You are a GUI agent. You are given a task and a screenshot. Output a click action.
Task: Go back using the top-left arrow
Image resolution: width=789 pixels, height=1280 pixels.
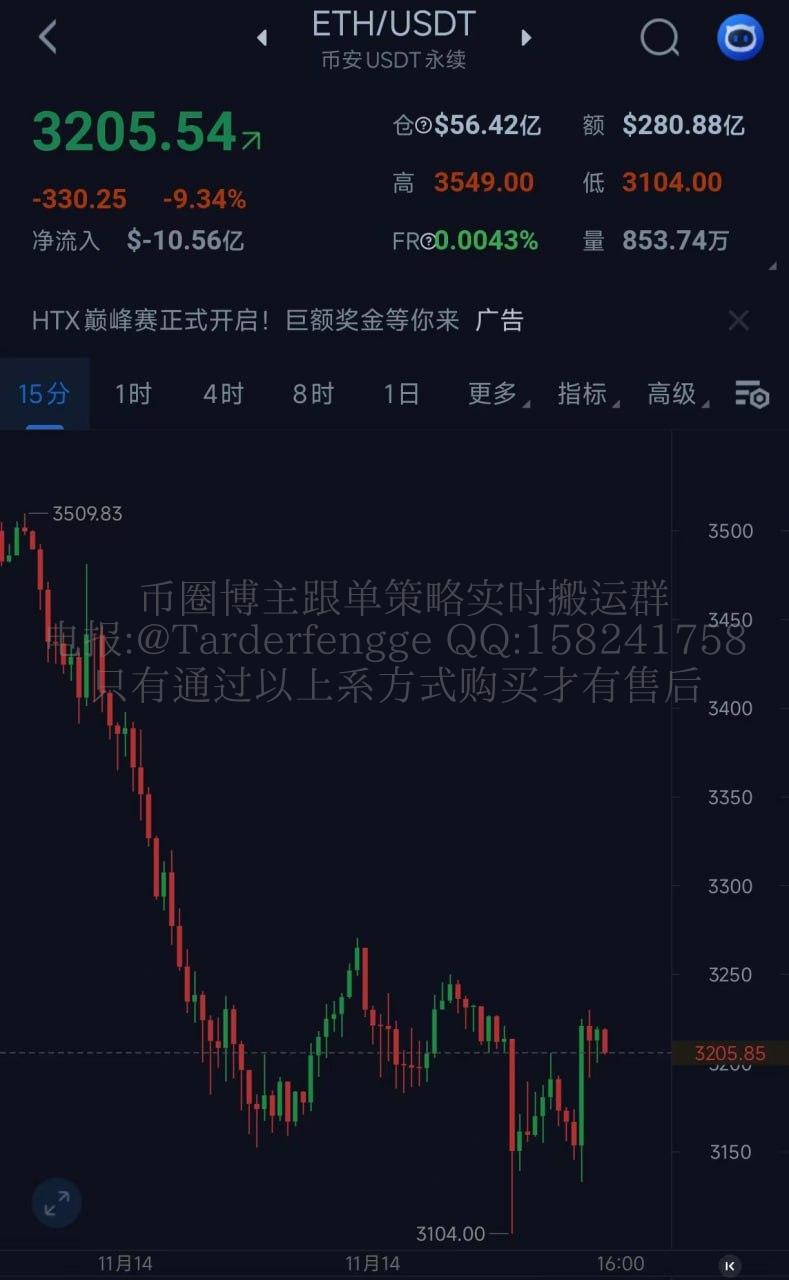(47, 38)
